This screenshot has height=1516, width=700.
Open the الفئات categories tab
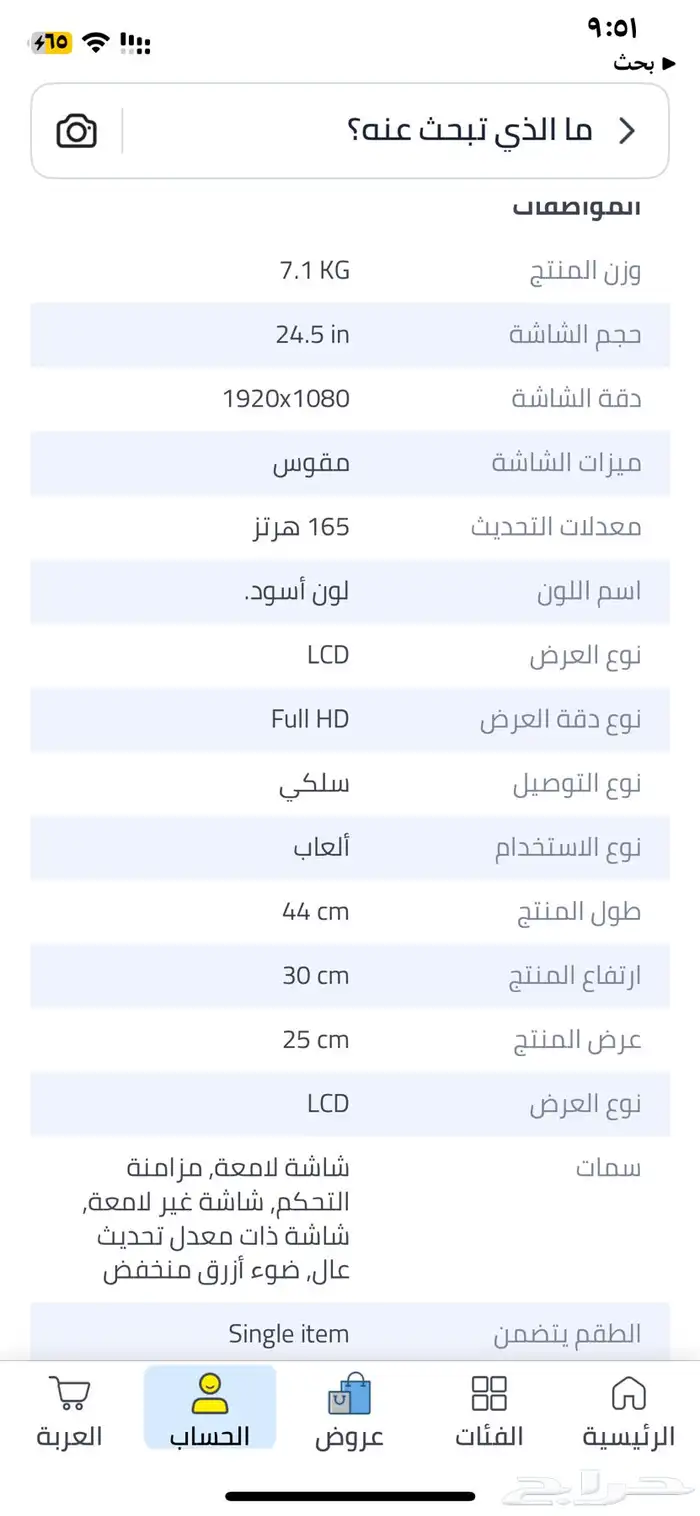489,1410
